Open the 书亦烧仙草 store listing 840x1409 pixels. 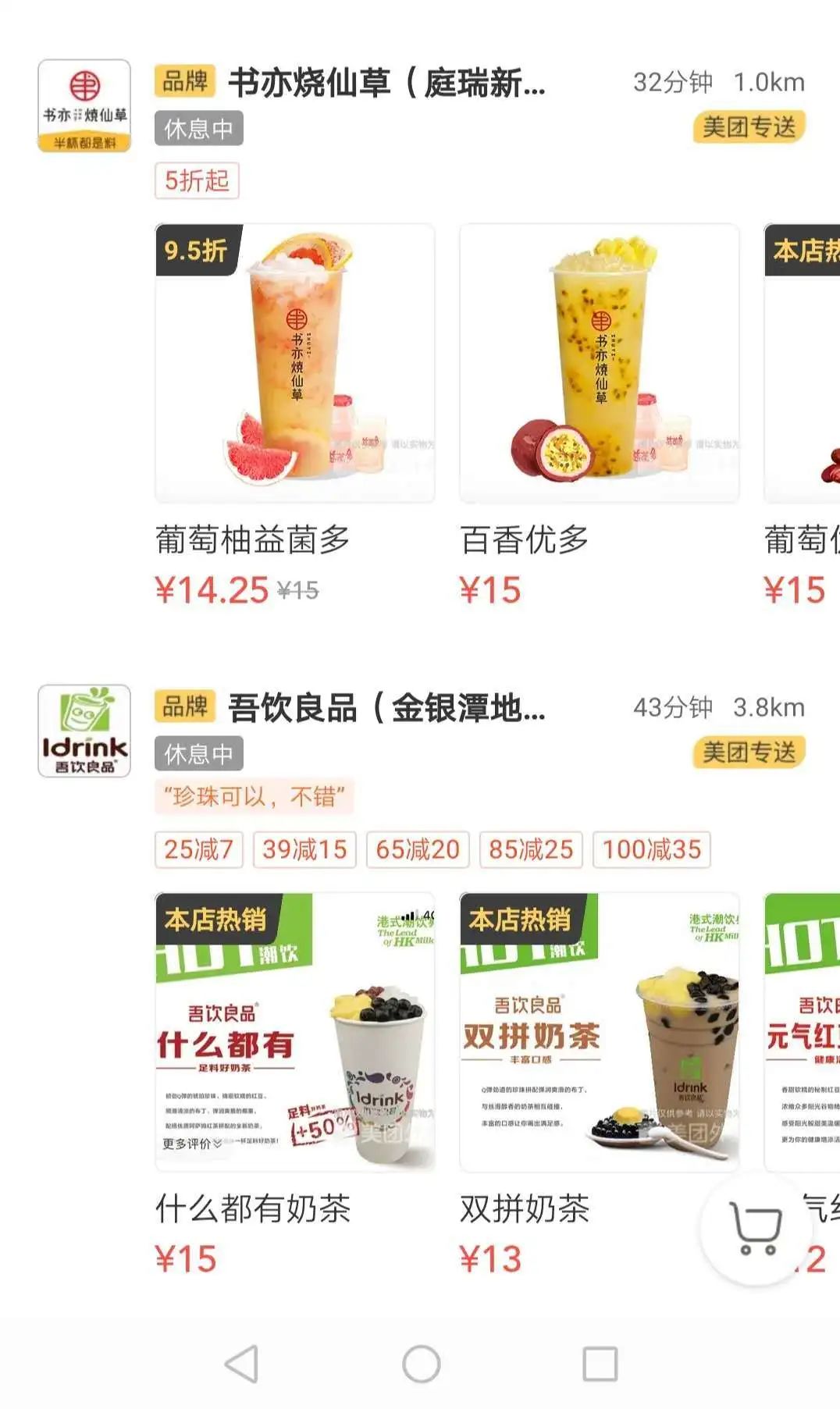coord(386,83)
